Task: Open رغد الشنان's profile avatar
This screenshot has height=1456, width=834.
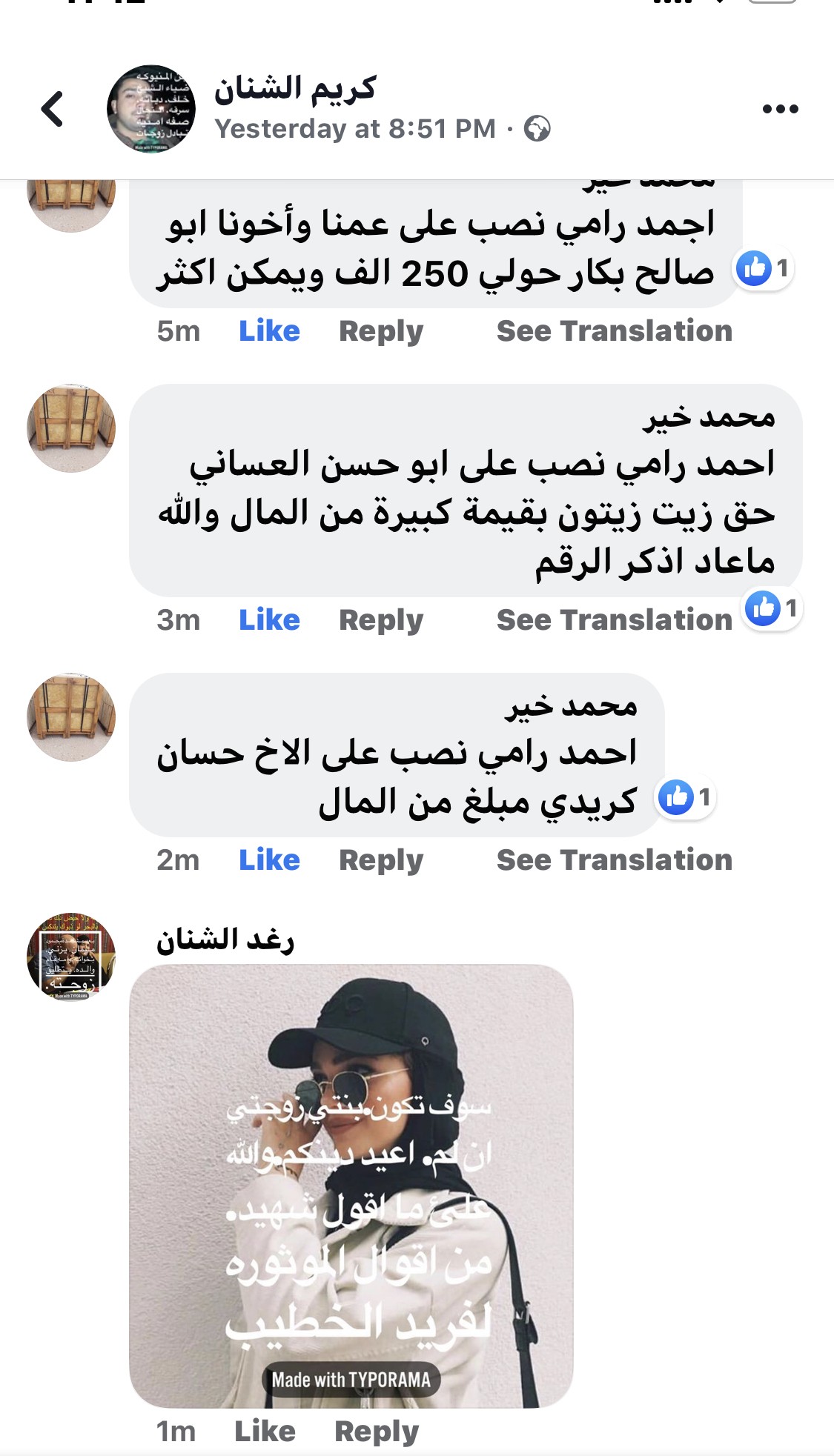Action: (71, 957)
